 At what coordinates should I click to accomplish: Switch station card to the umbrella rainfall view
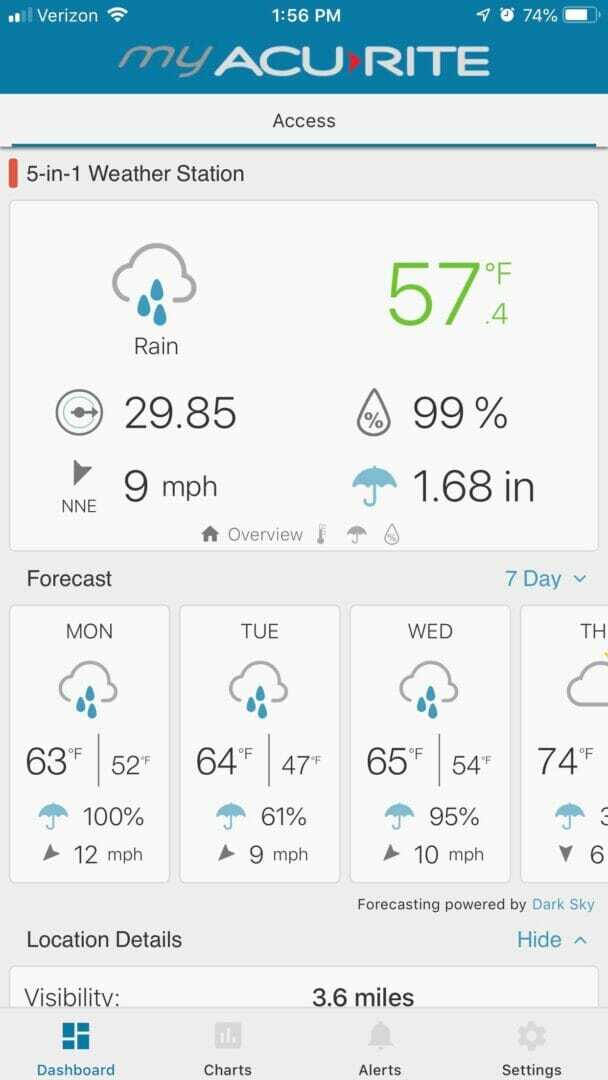pyautogui.click(x=356, y=535)
